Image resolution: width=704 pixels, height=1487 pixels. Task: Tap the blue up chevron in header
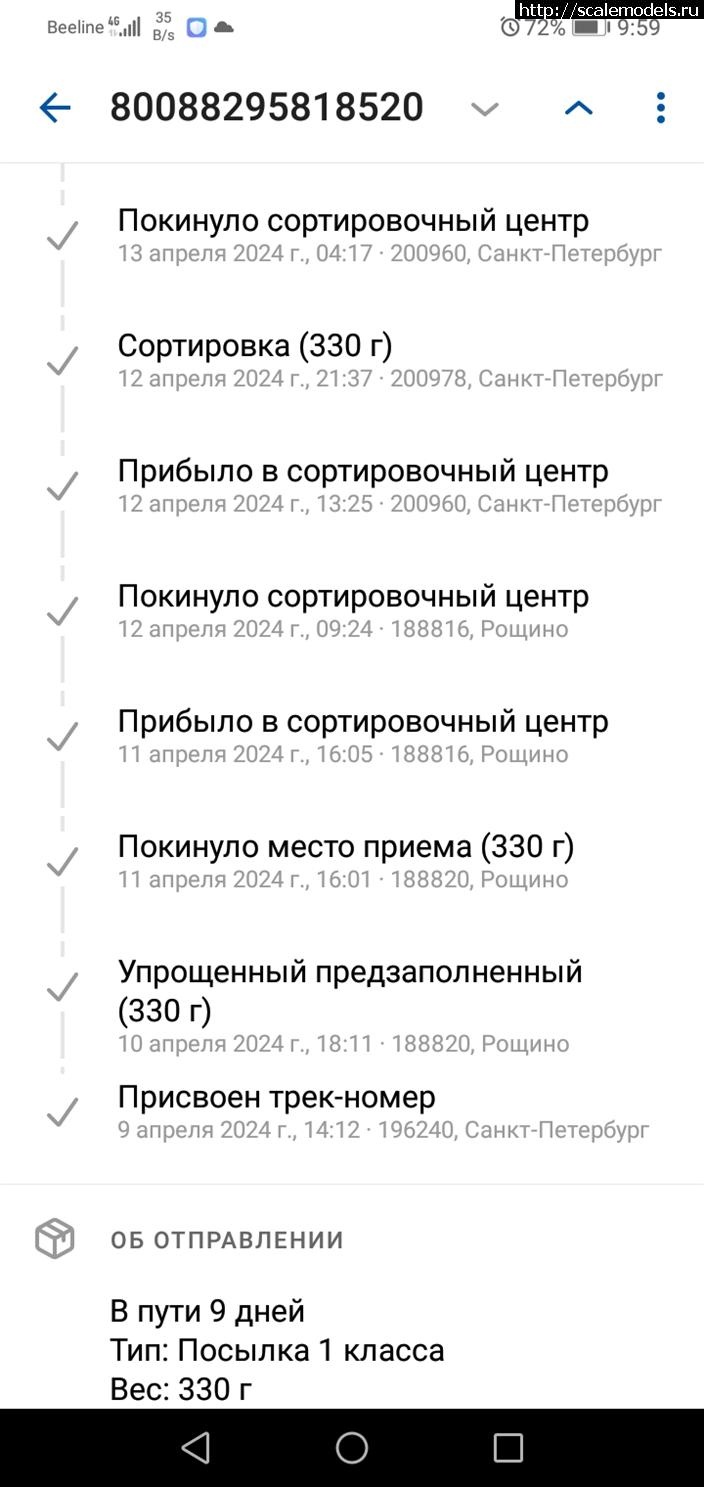coord(579,108)
